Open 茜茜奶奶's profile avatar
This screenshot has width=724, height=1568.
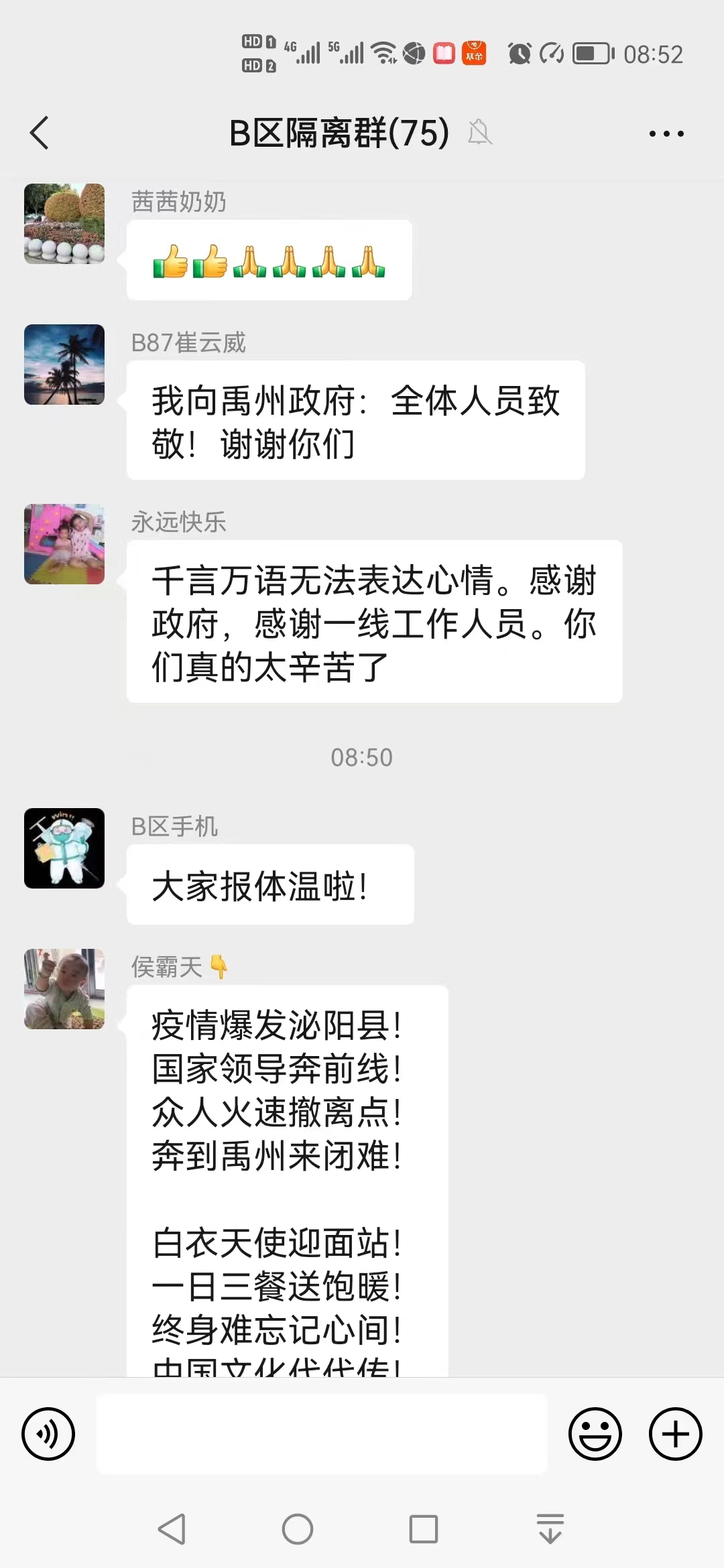click(x=64, y=224)
